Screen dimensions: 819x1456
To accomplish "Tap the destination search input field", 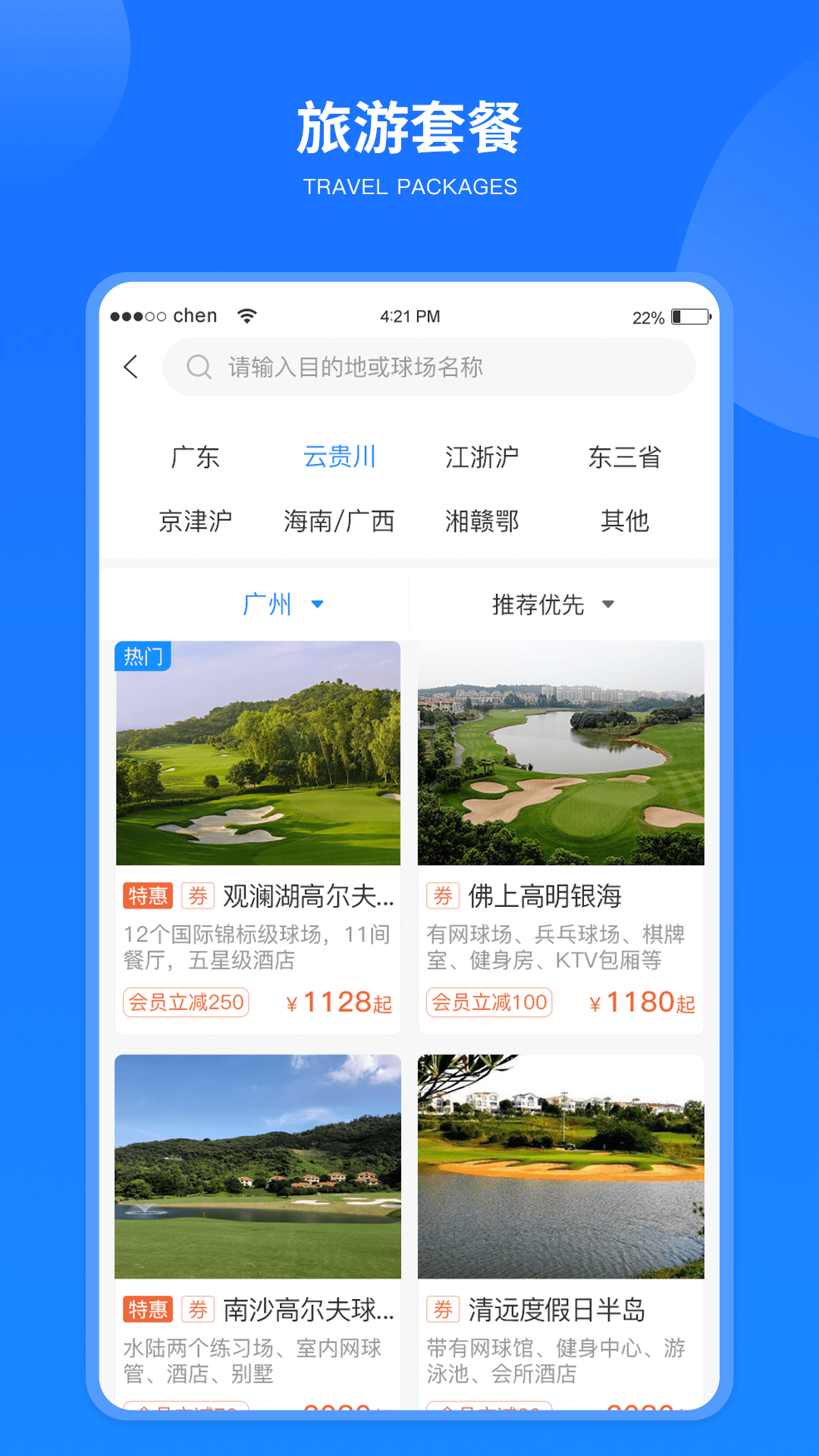I will coord(428,366).
